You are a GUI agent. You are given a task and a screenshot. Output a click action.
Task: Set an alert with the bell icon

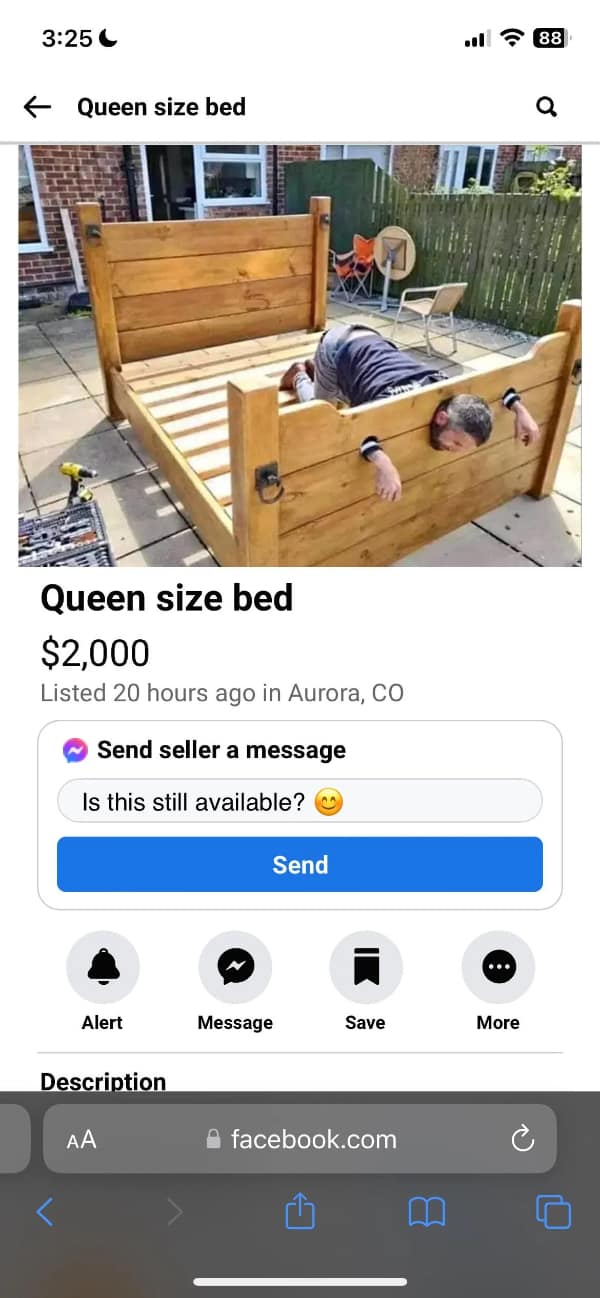point(102,967)
